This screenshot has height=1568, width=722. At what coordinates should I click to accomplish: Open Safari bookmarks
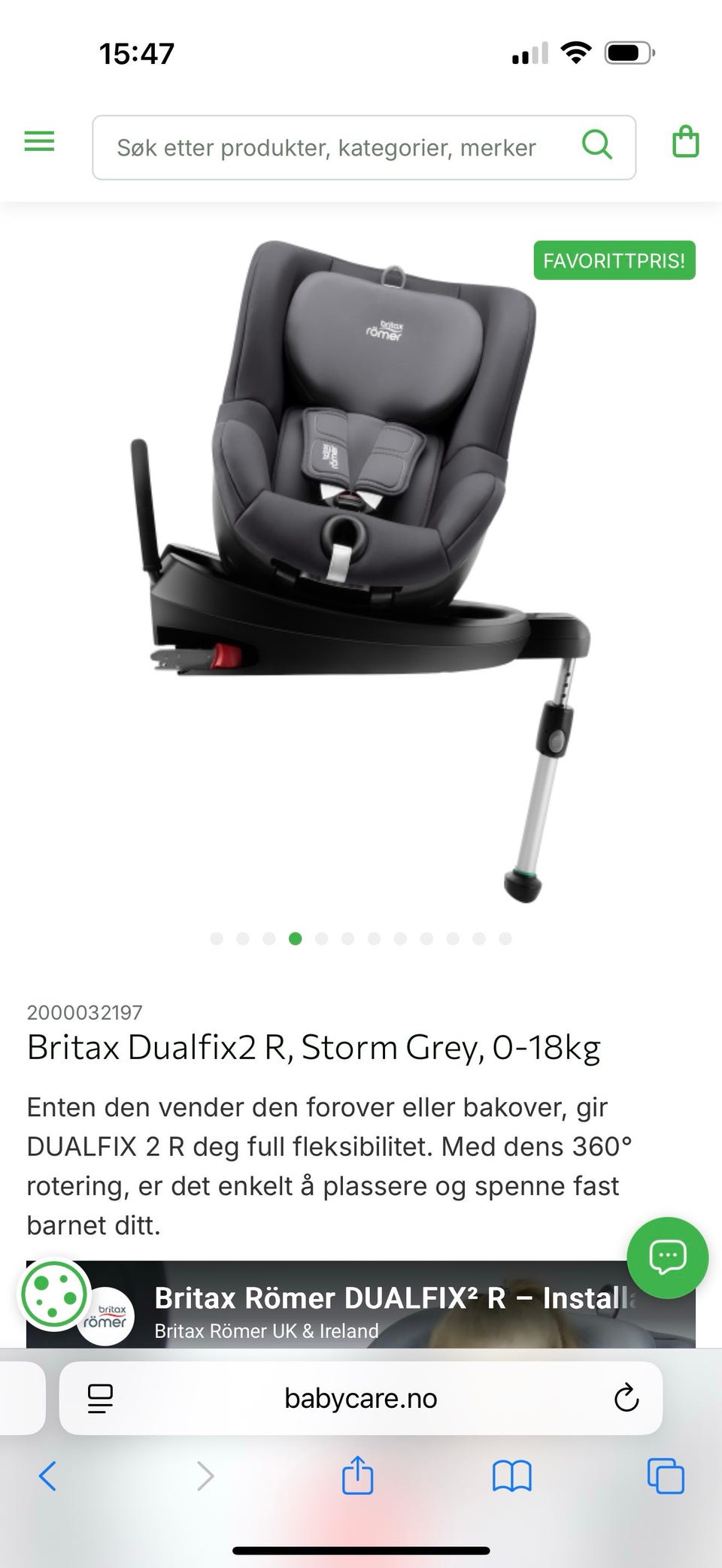511,1476
